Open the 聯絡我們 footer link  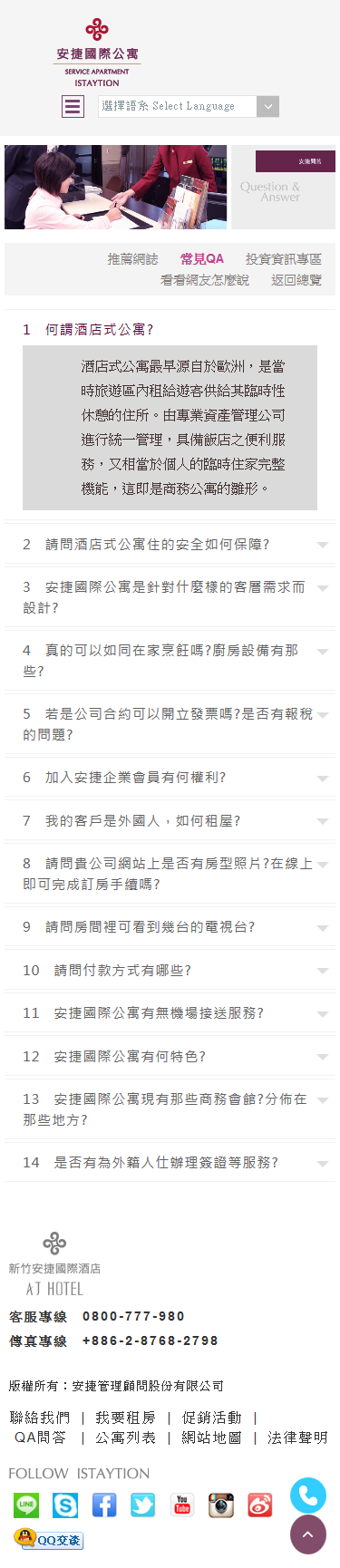pyautogui.click(x=40, y=1418)
